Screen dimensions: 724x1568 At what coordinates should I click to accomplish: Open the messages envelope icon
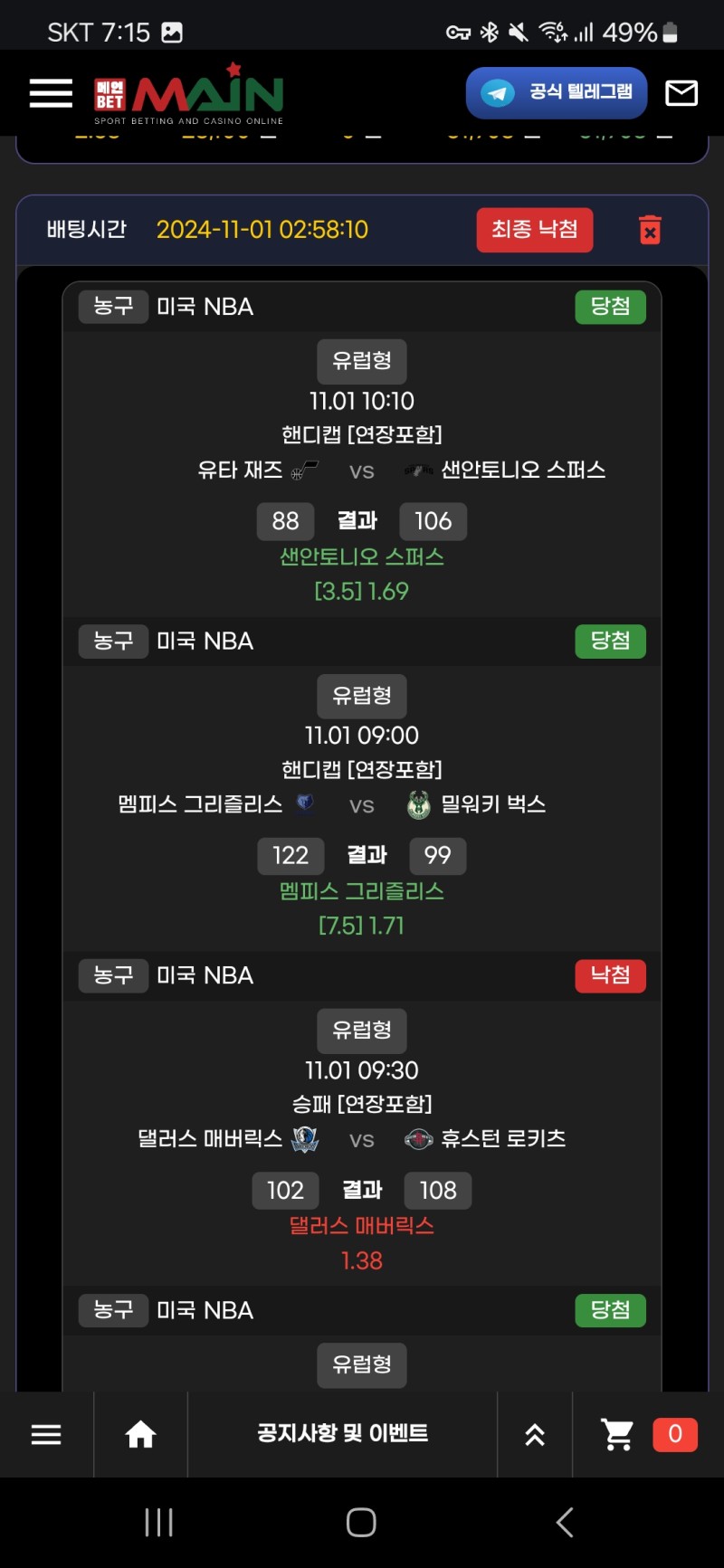(681, 92)
